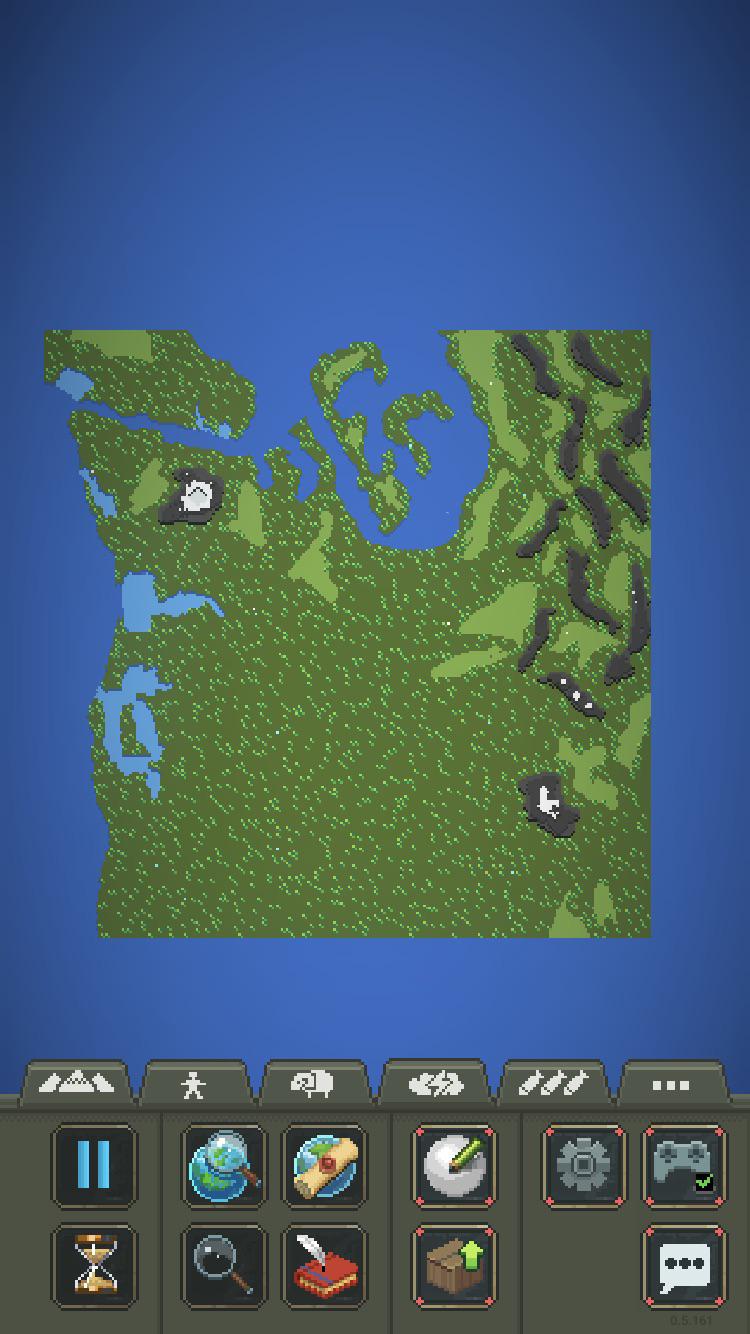
Task: Open the crate with green arrow
Action: 454,1265
